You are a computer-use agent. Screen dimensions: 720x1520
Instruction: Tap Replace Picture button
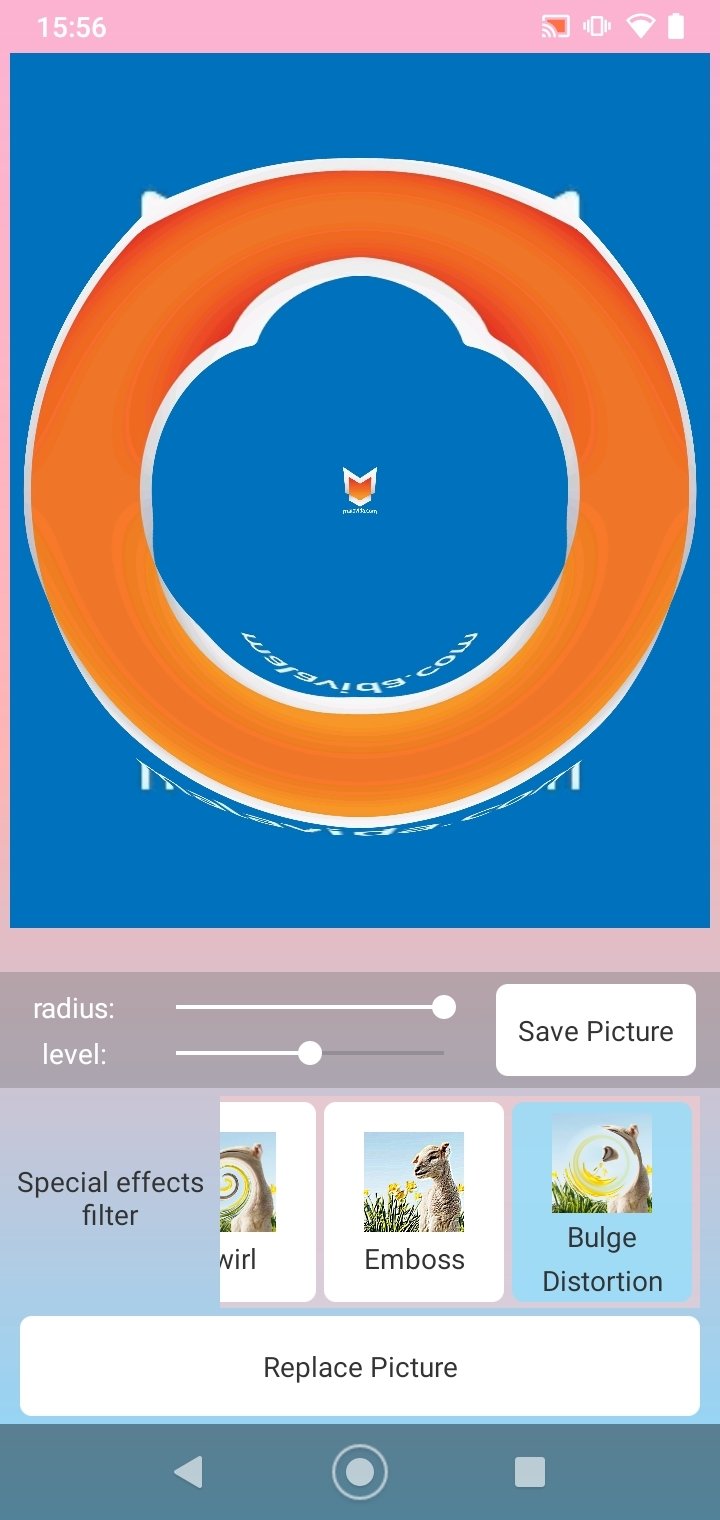(x=360, y=1366)
